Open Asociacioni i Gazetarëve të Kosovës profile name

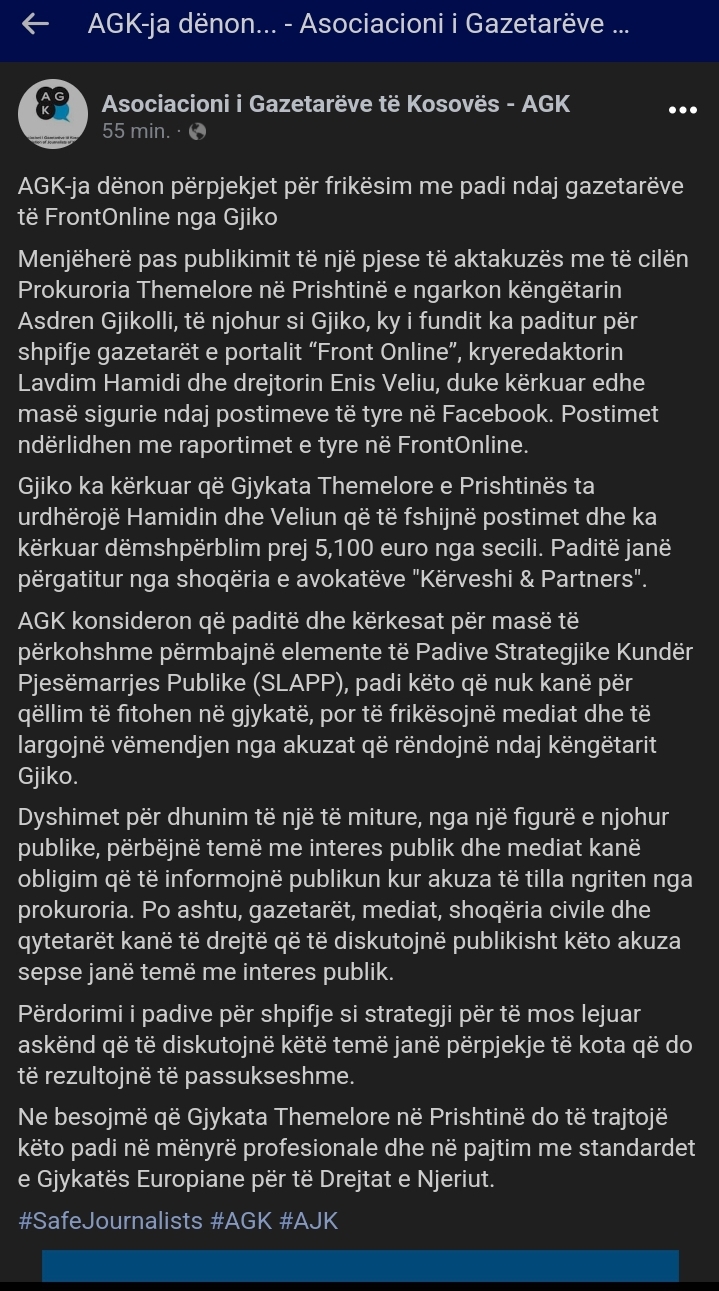(336, 104)
